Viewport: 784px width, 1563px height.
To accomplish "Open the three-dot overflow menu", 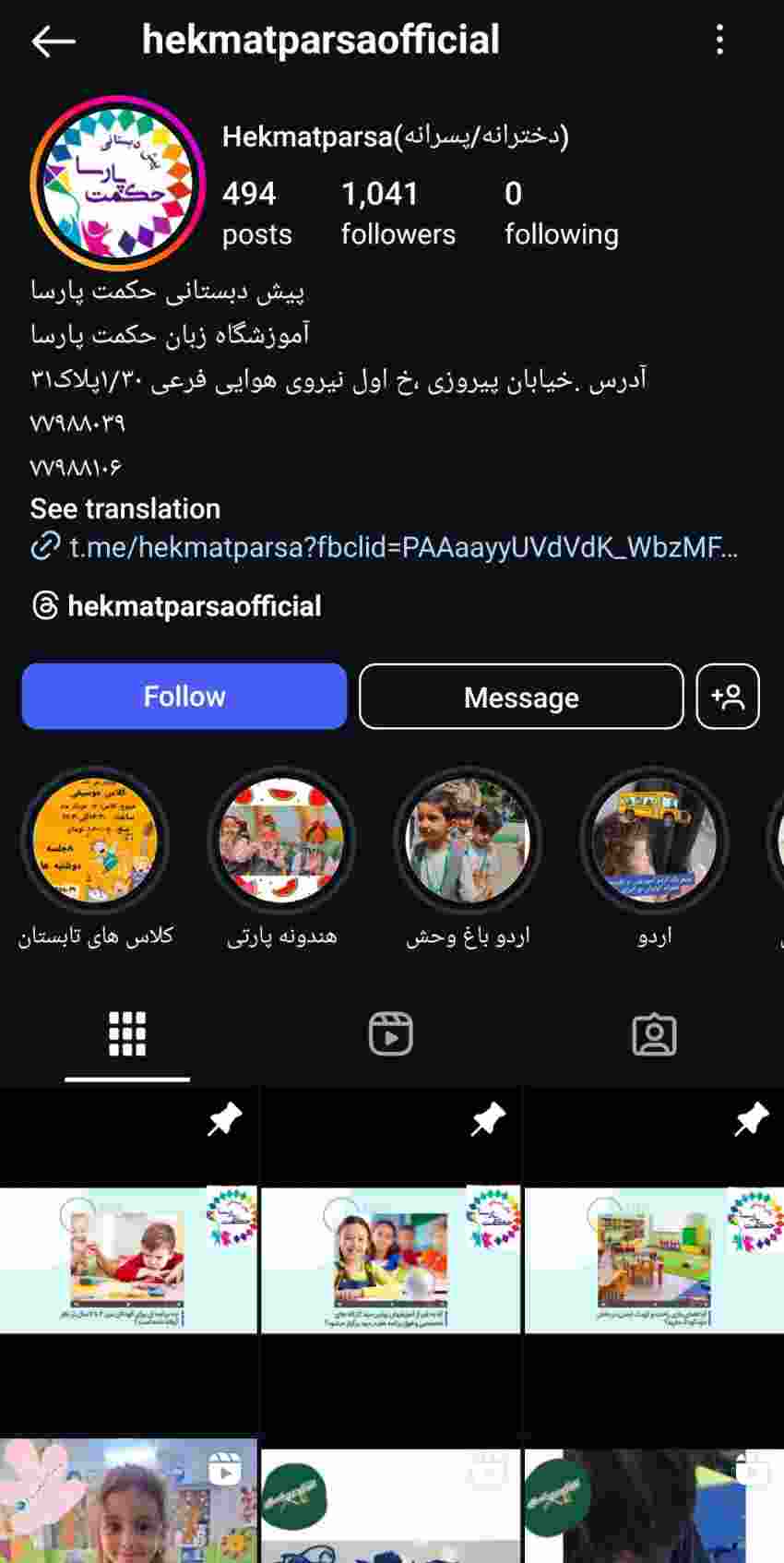I will 719,40.
